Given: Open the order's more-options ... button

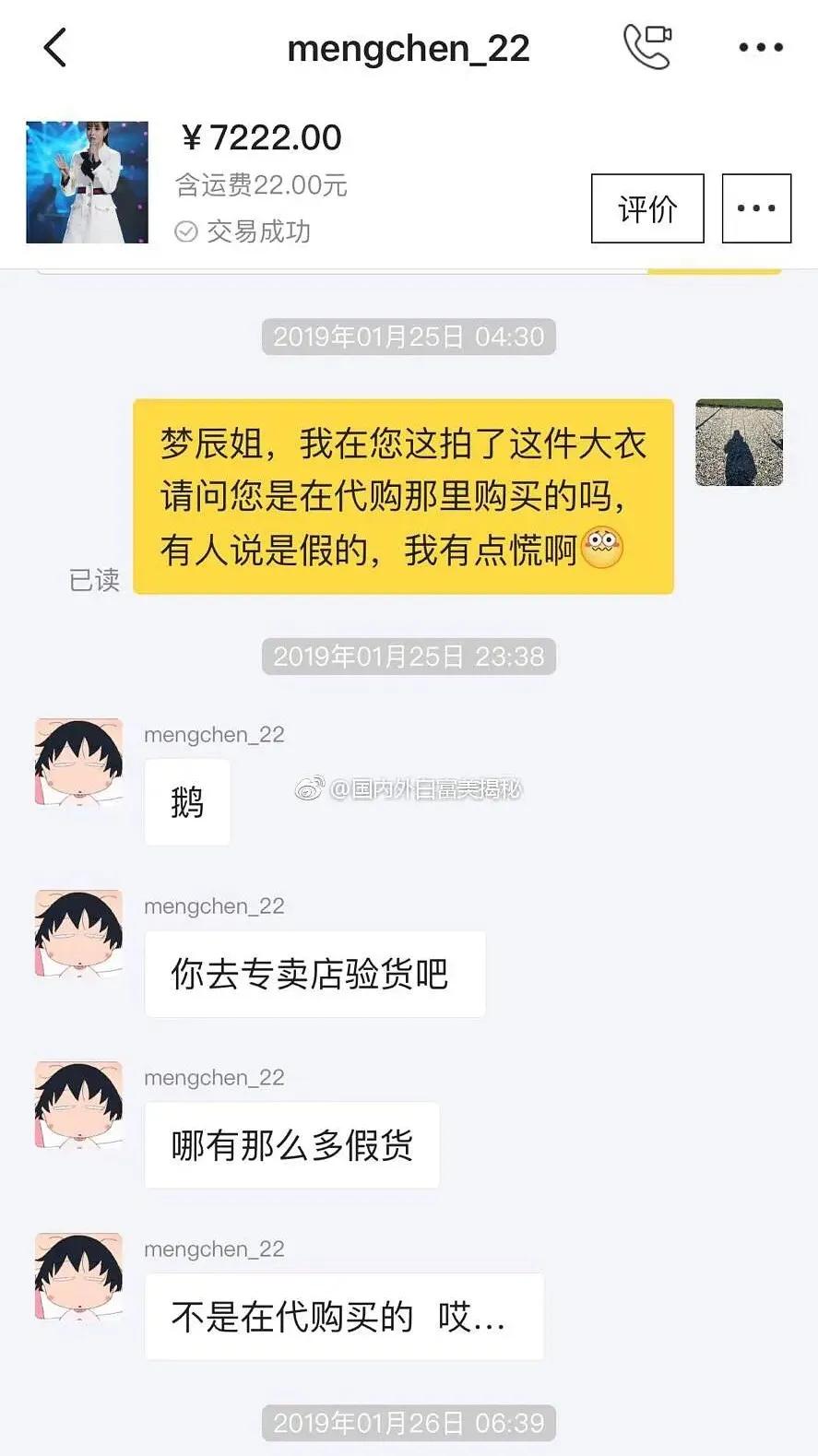Looking at the screenshot, I should (x=756, y=208).
